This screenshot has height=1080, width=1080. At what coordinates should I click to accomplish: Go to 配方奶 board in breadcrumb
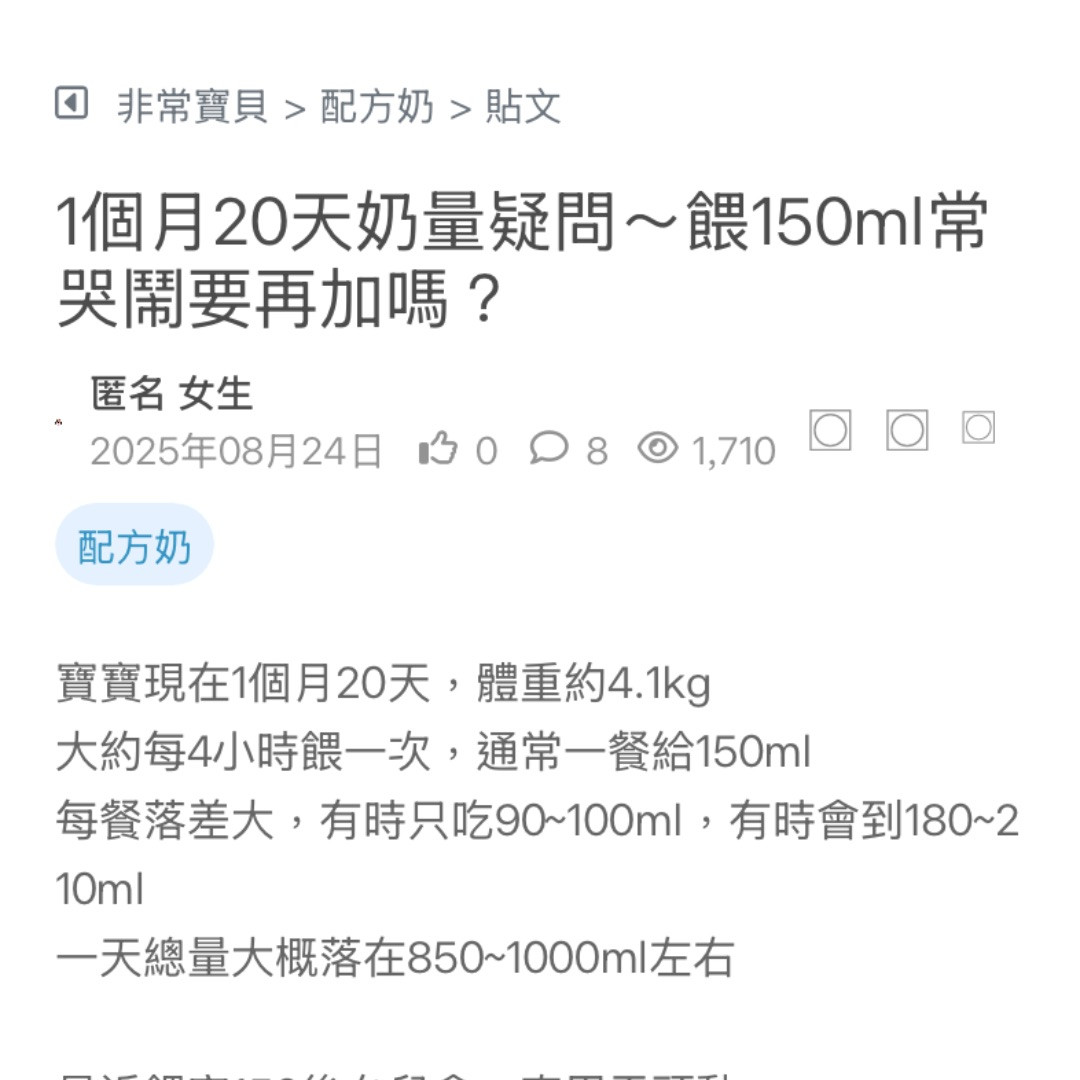[x=377, y=106]
